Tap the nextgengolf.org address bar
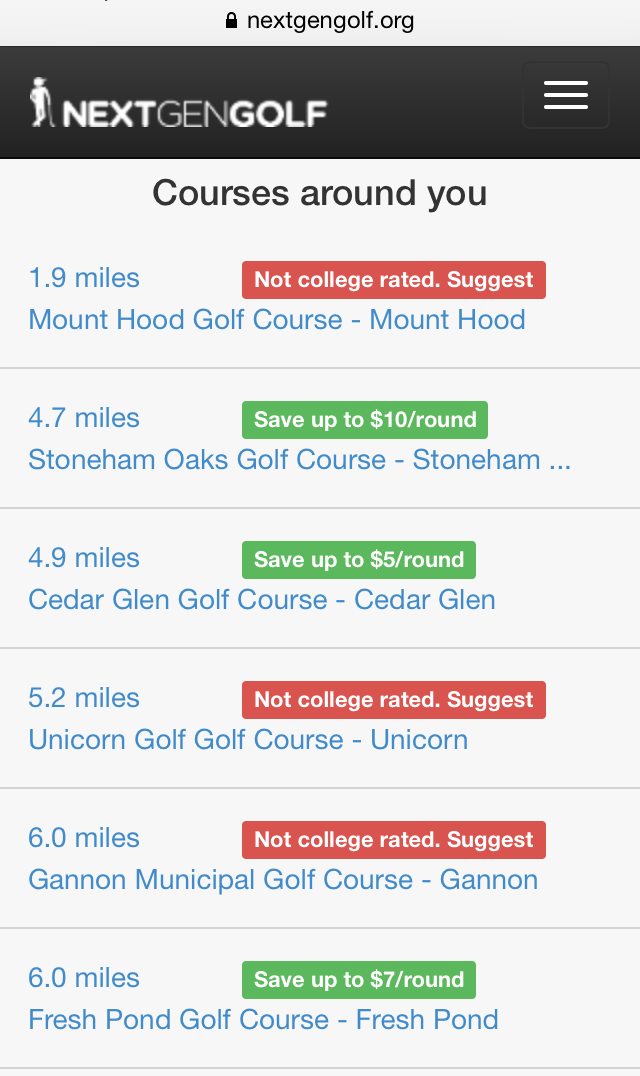Screen dimensions: 640x1076 tap(320, 21)
